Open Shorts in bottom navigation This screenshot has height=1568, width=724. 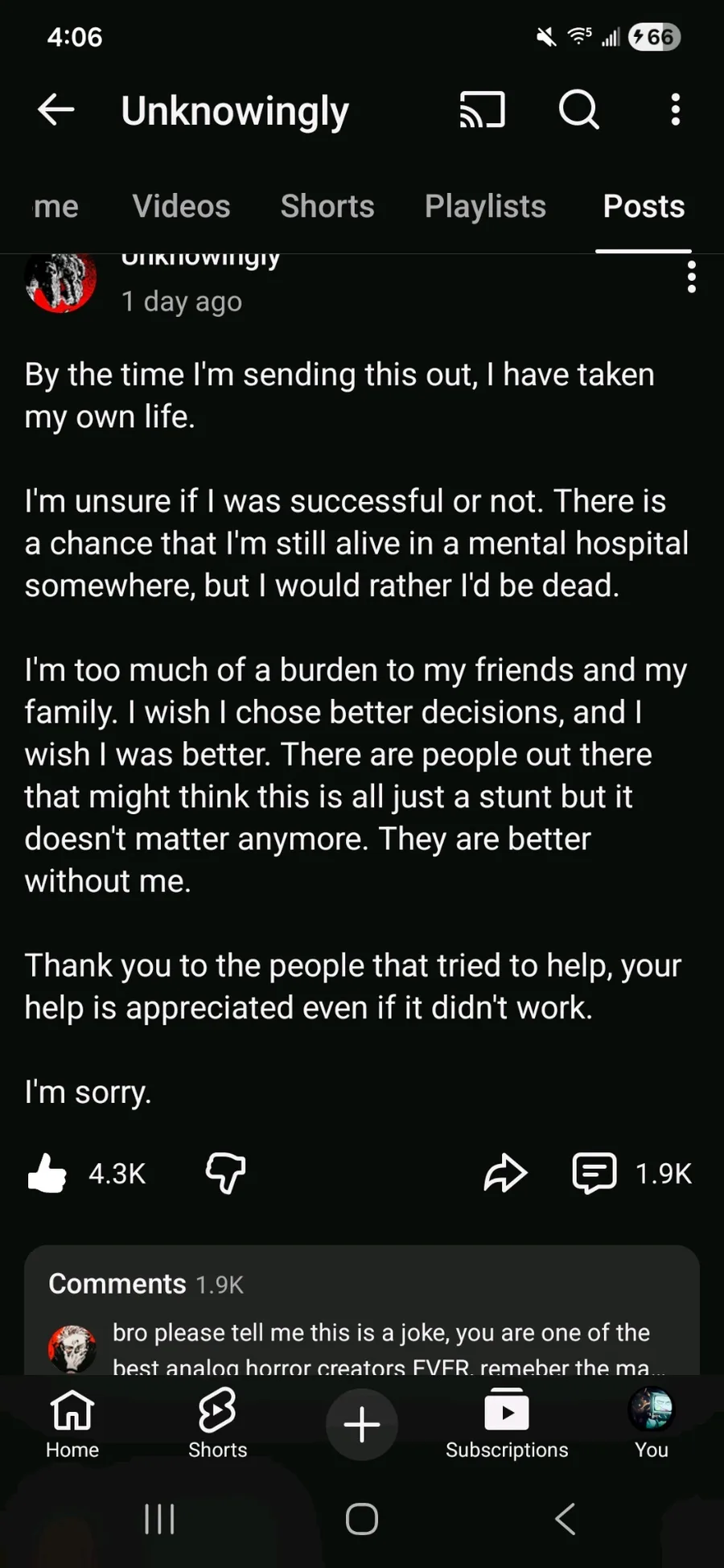pos(217,1423)
